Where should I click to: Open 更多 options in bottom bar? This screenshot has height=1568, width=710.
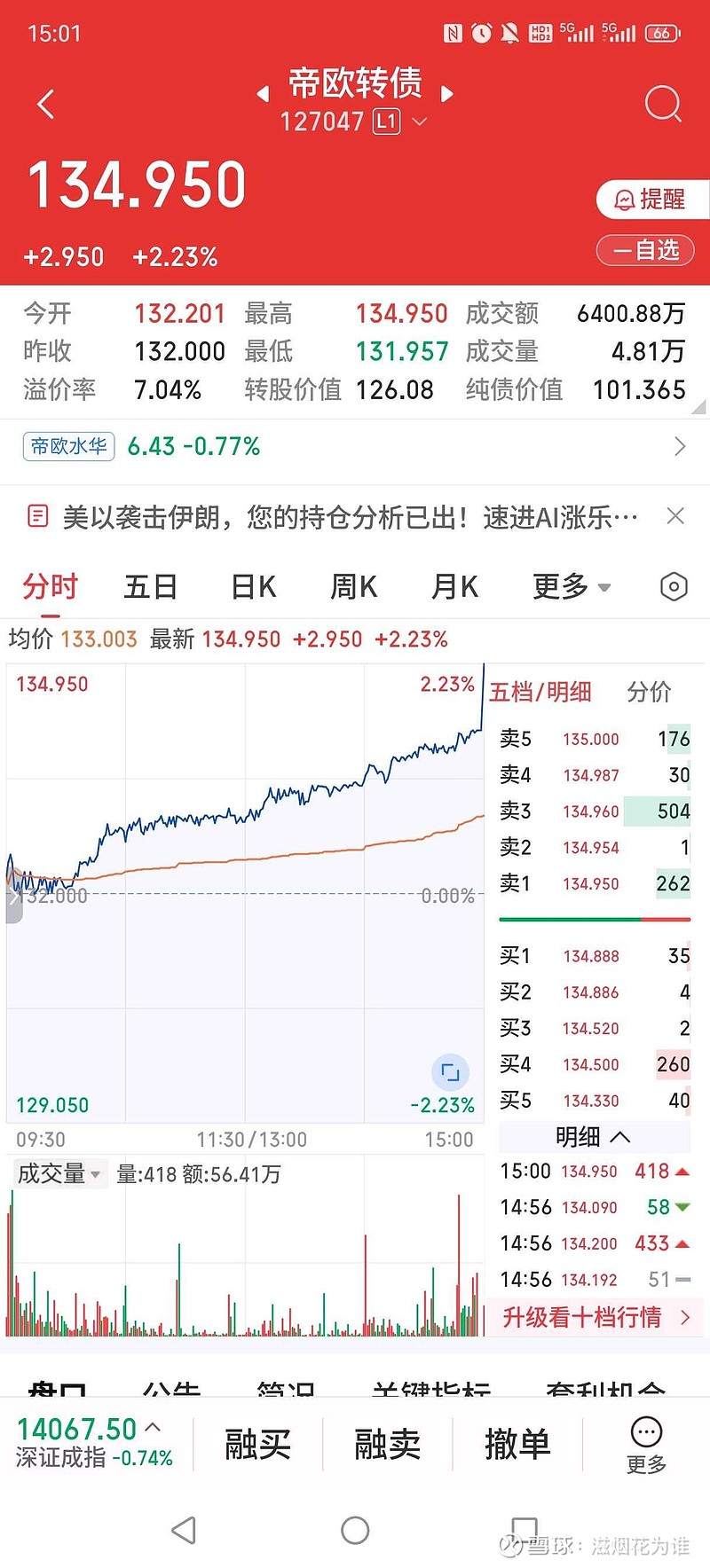pos(646,1445)
